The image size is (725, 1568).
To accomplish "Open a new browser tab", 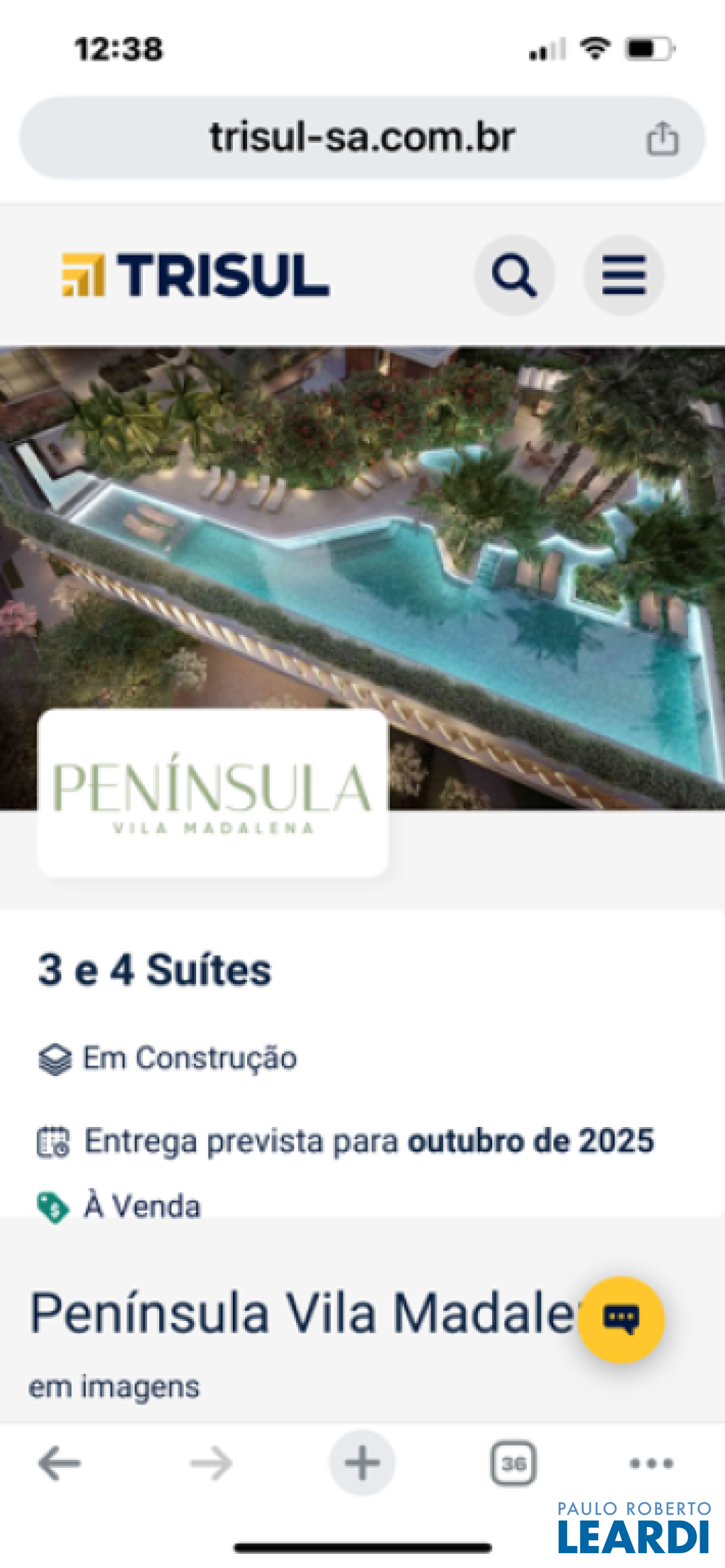I will 362,1463.
